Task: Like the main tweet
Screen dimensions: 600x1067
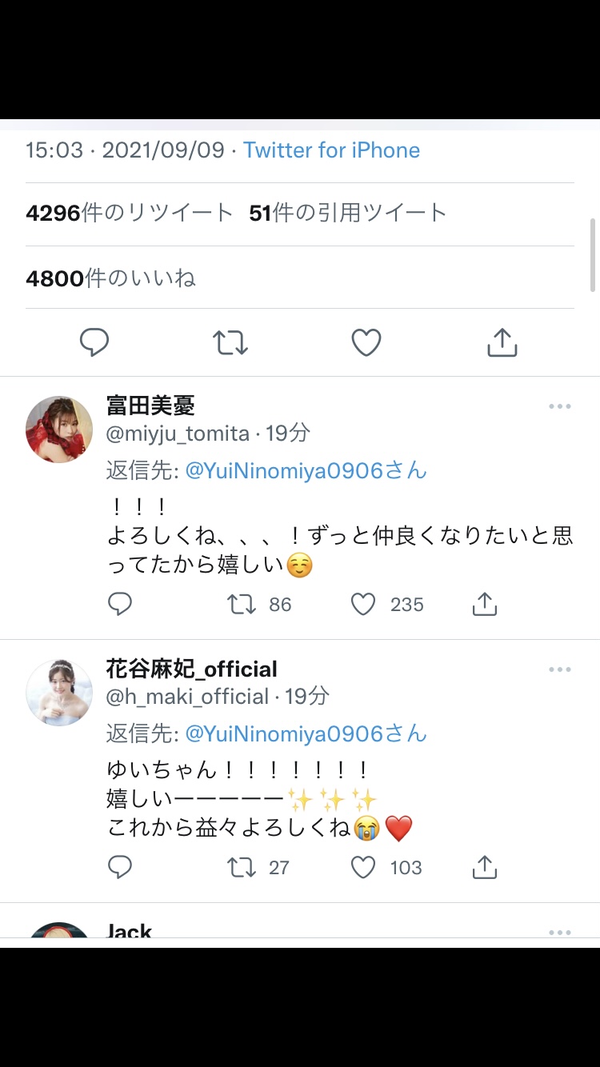Action: tap(366, 342)
